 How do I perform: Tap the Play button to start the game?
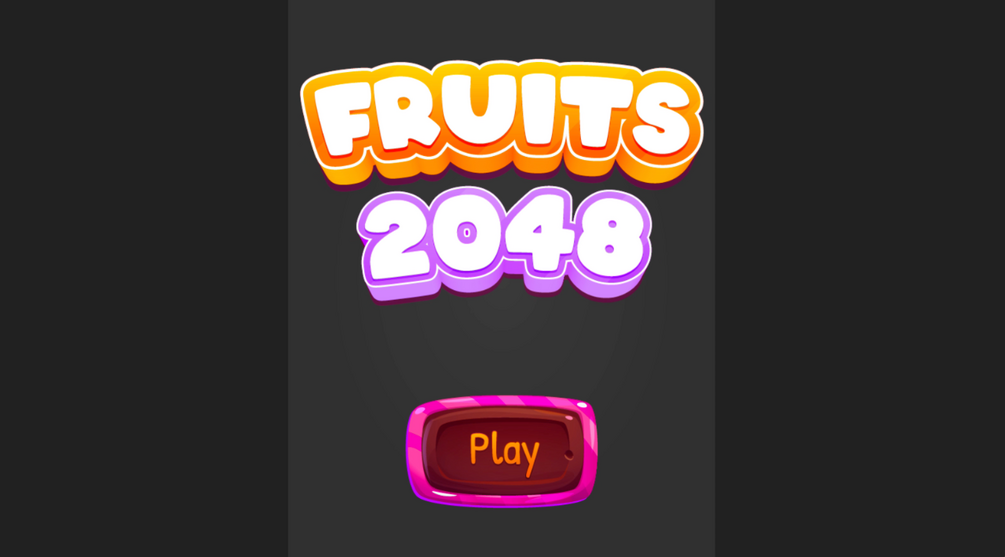tap(502, 451)
